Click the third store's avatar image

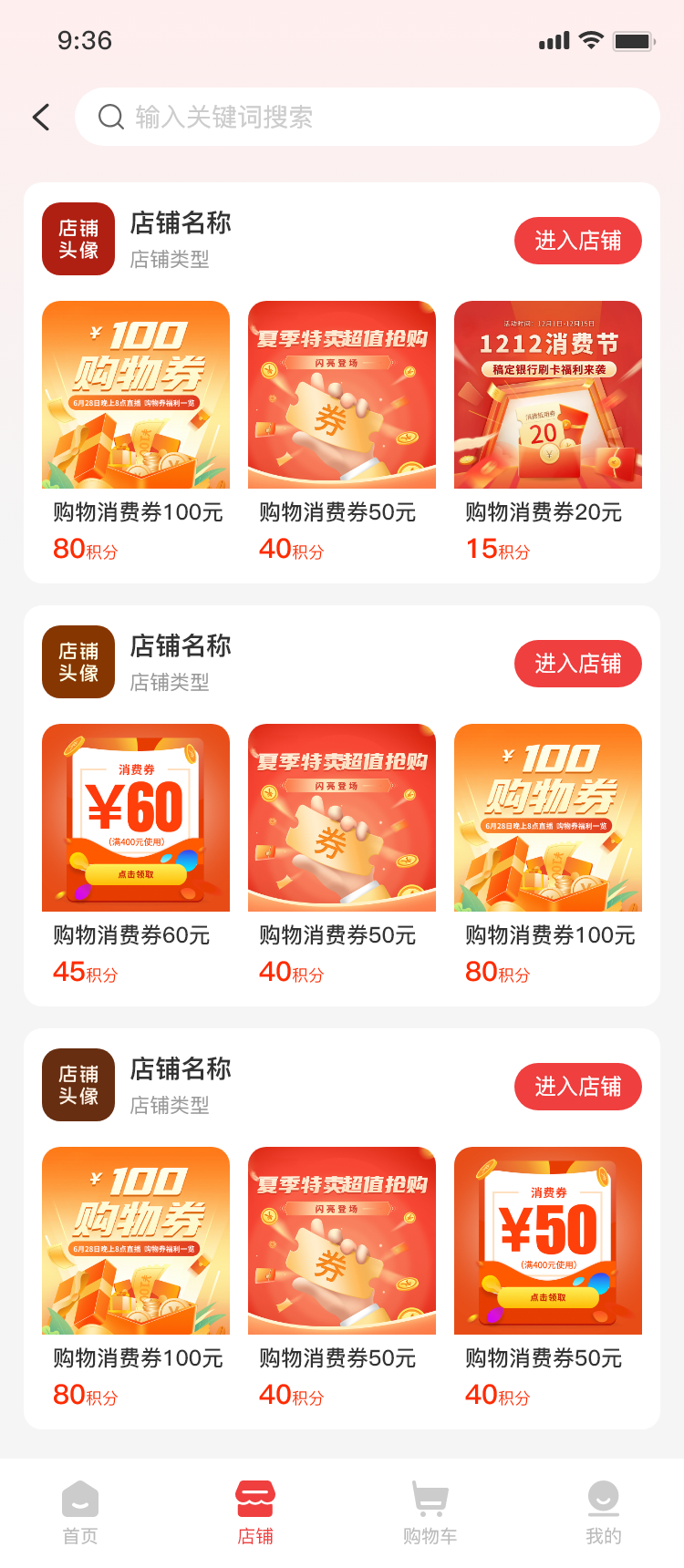[x=78, y=1084]
